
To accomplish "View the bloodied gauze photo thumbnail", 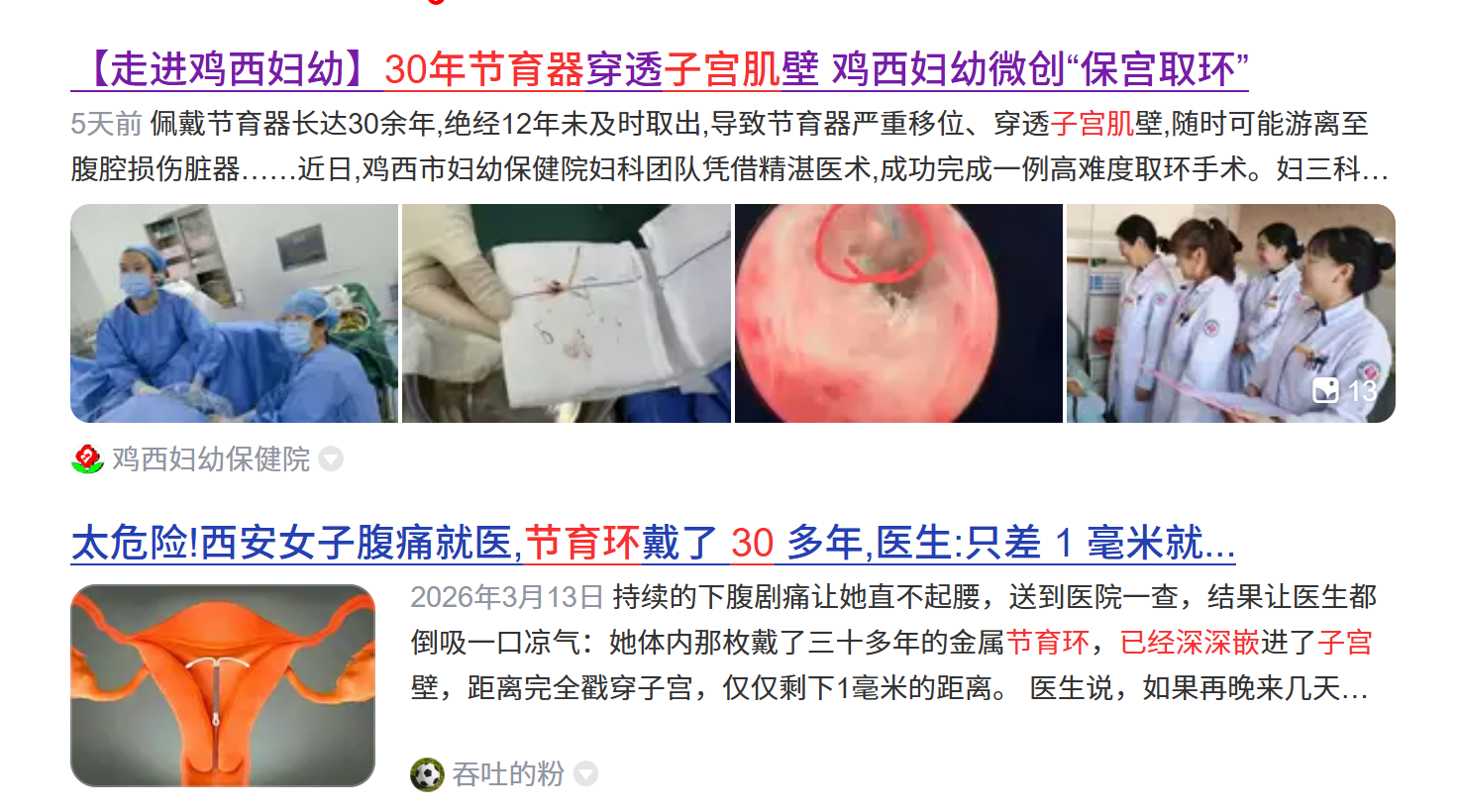I will click(566, 313).
